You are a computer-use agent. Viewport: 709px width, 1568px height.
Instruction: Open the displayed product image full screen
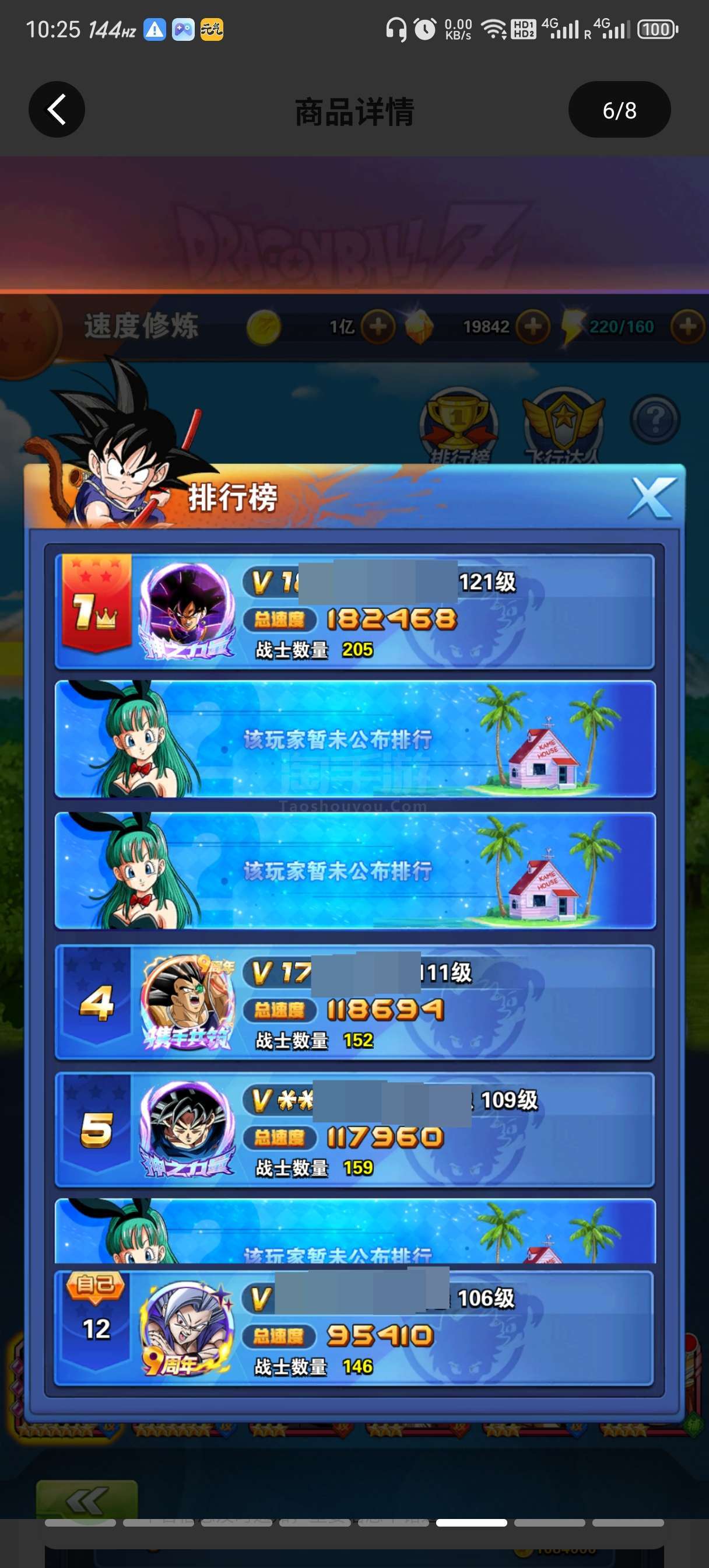(x=354, y=852)
